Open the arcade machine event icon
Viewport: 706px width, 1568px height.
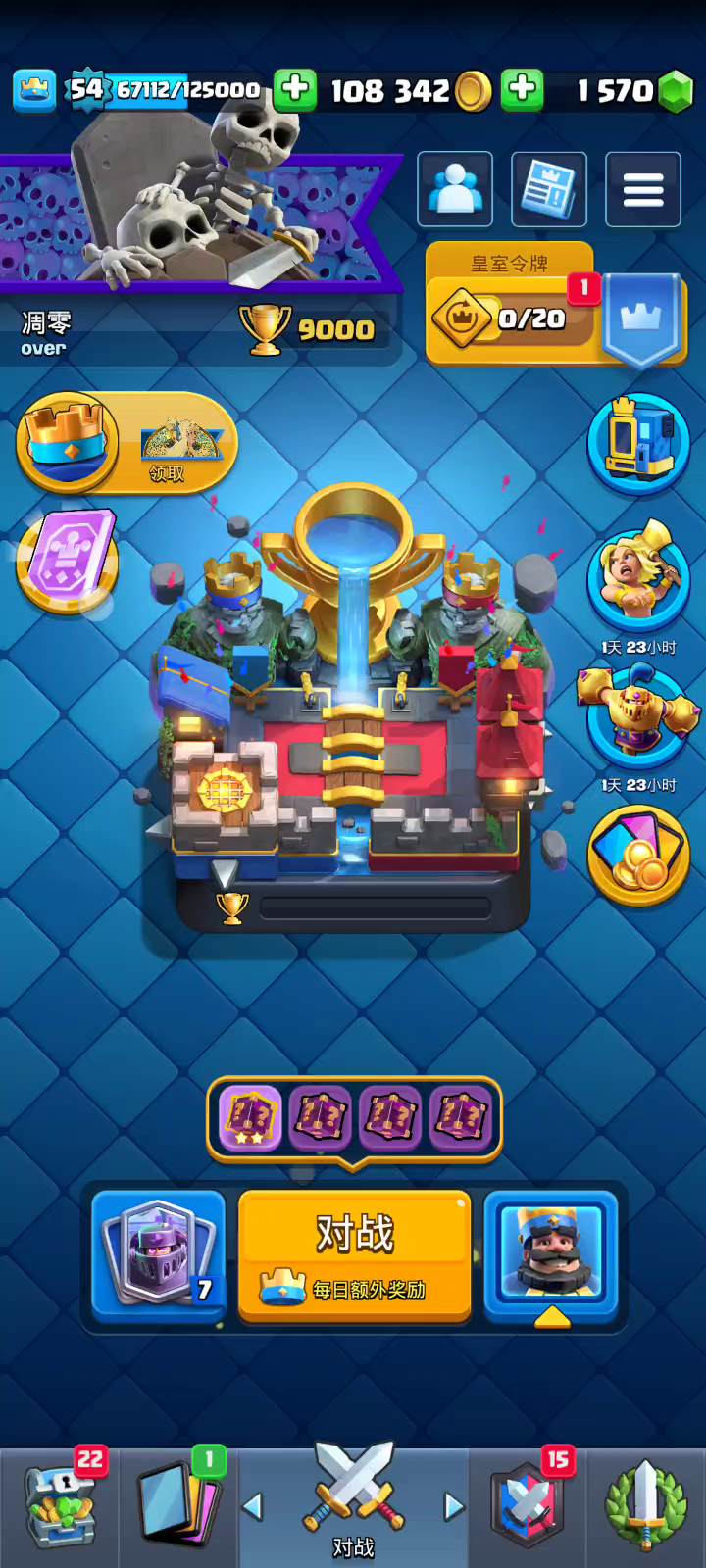pos(639,443)
